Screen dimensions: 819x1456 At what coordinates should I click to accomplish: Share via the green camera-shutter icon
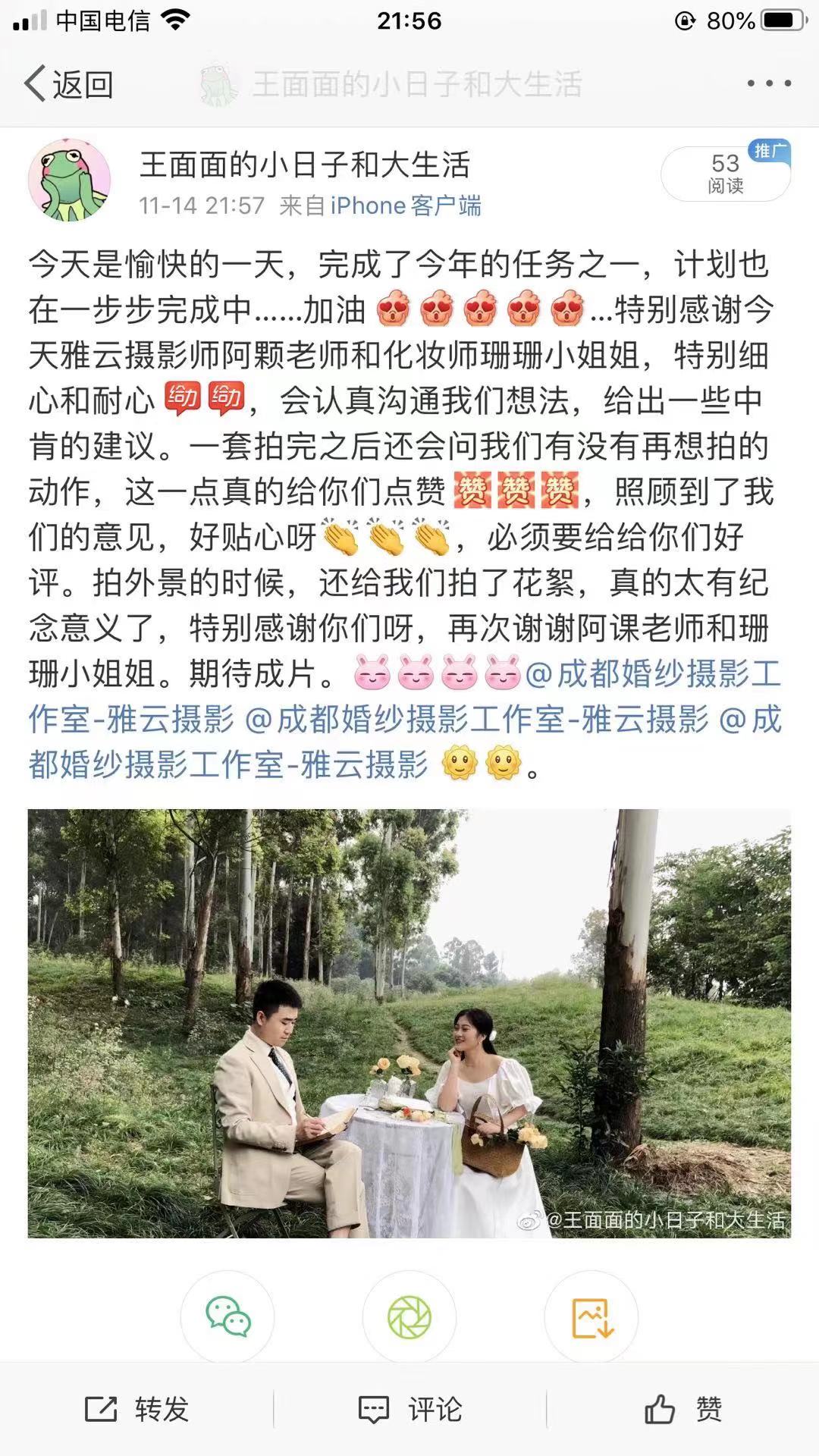pos(409,1317)
